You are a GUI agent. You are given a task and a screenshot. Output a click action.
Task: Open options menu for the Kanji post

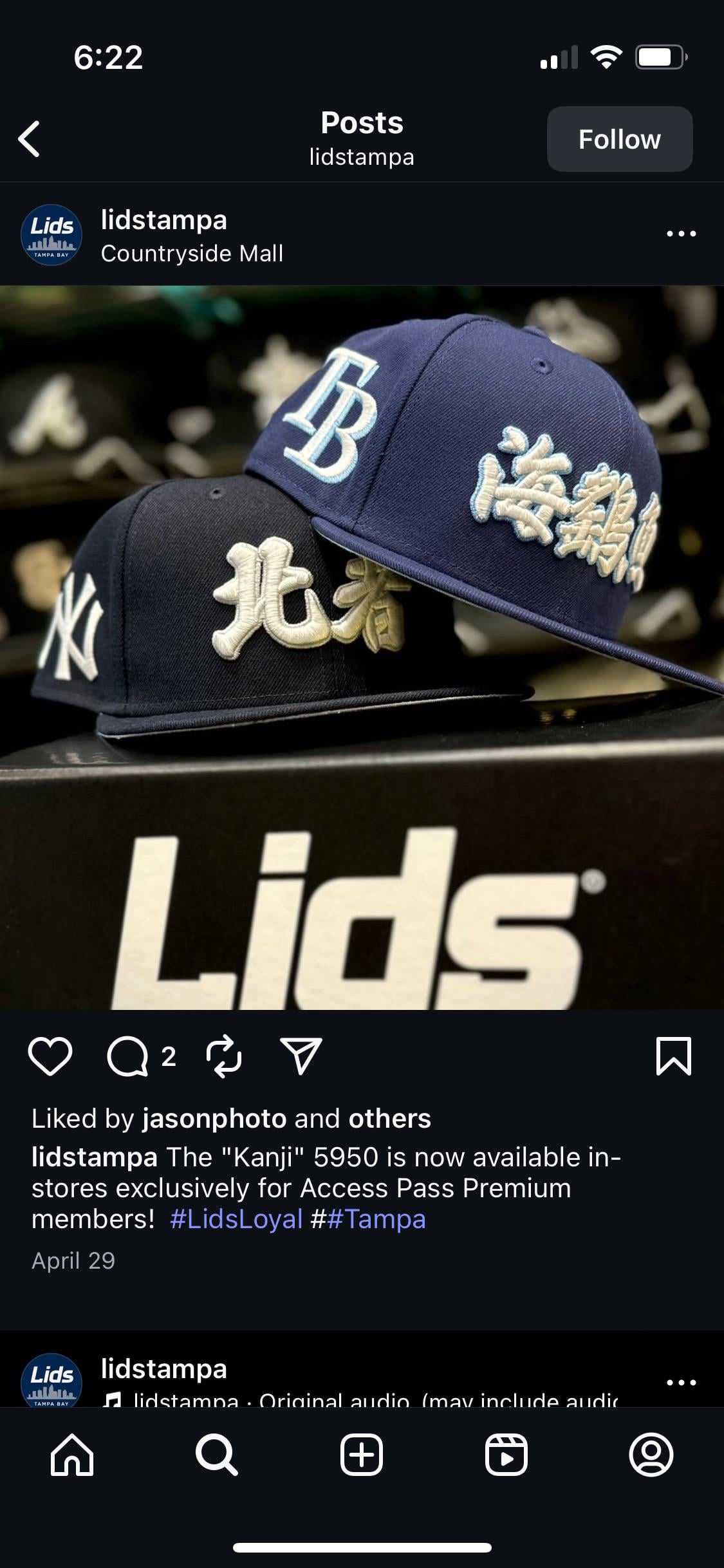pos(681,234)
